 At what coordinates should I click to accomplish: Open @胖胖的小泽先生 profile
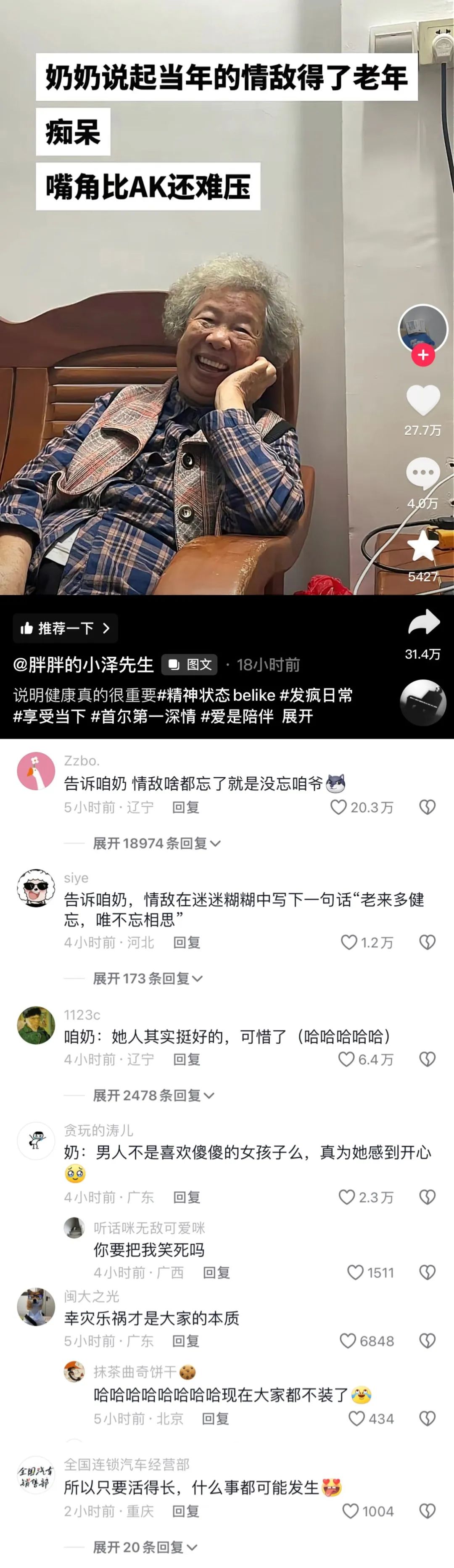tap(83, 665)
